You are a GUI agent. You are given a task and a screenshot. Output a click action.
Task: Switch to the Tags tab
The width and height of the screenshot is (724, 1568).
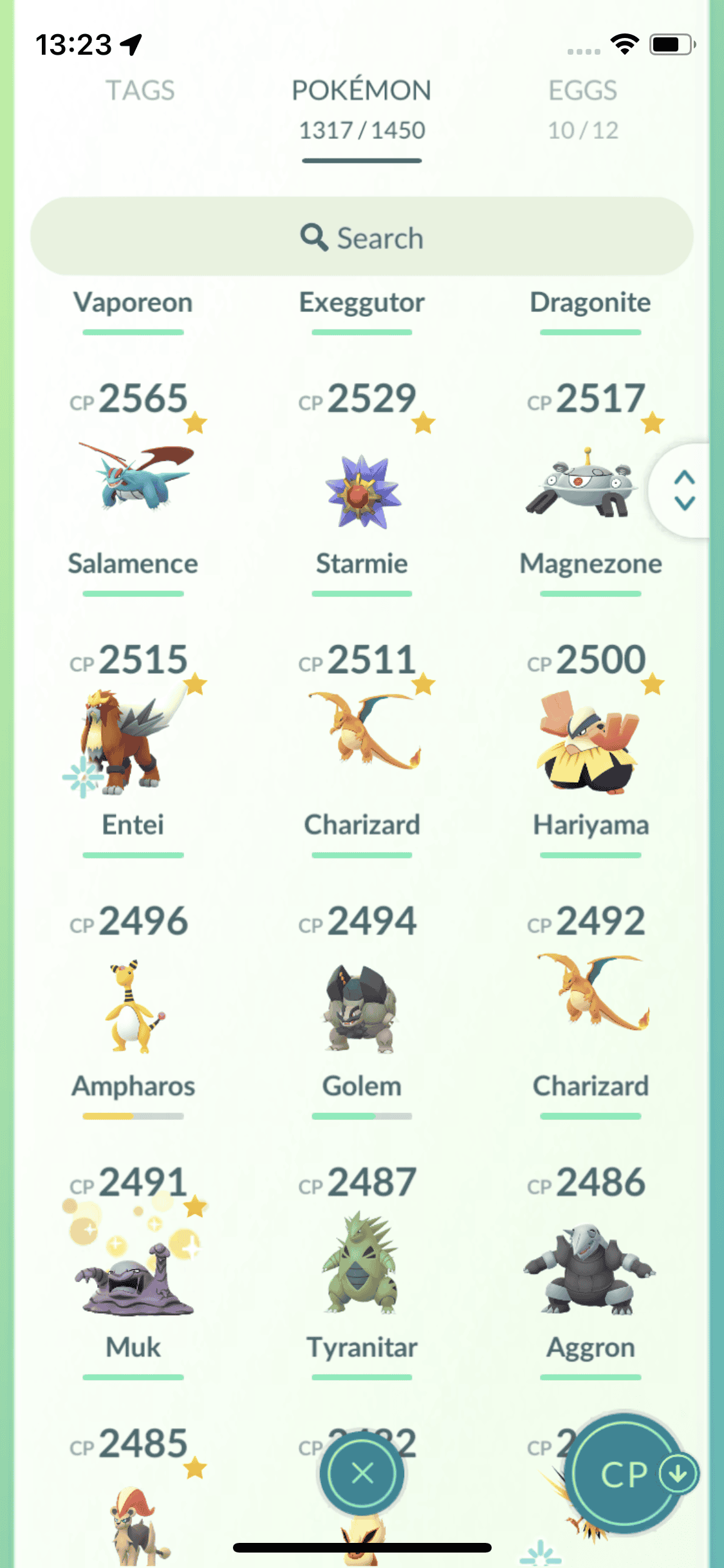pos(140,91)
